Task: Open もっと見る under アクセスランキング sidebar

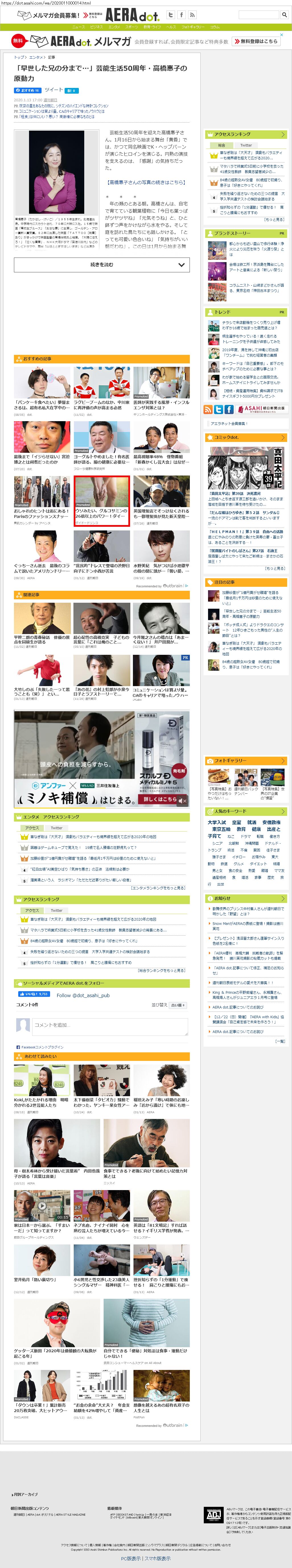Action: pyautogui.click(x=274, y=219)
